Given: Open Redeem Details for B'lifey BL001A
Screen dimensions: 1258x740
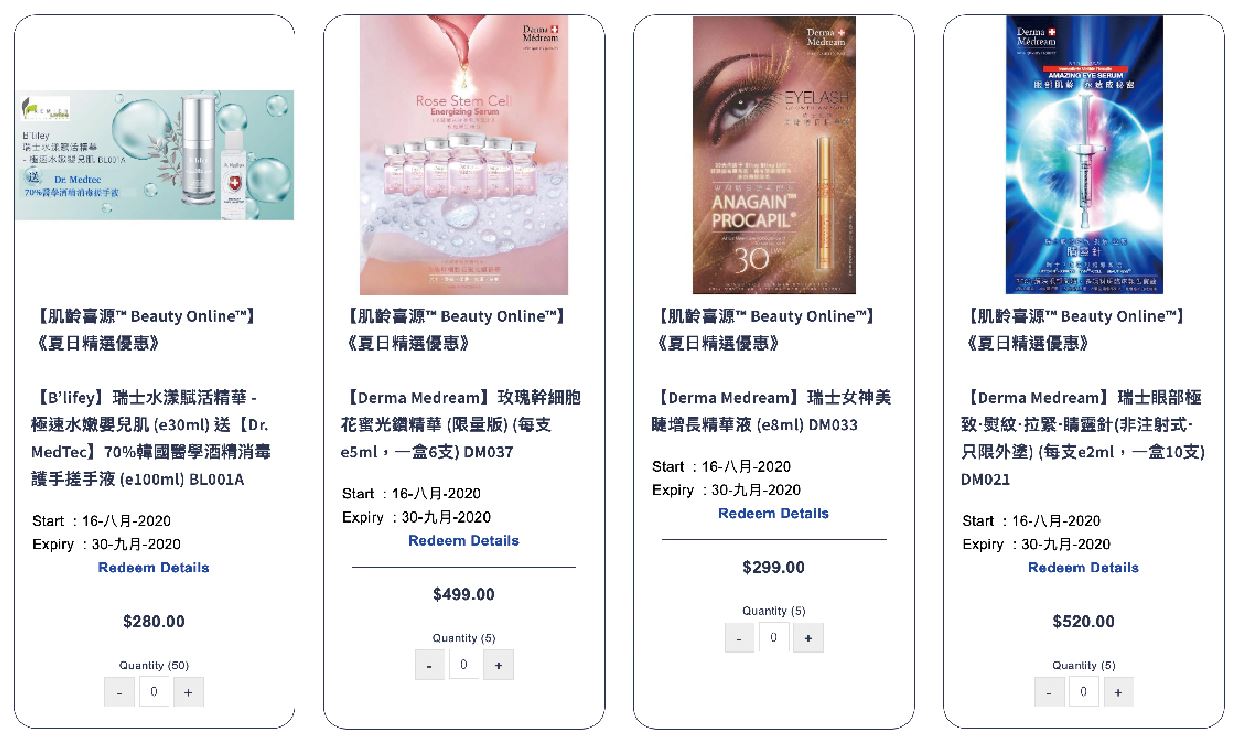Looking at the screenshot, I should tap(154, 567).
